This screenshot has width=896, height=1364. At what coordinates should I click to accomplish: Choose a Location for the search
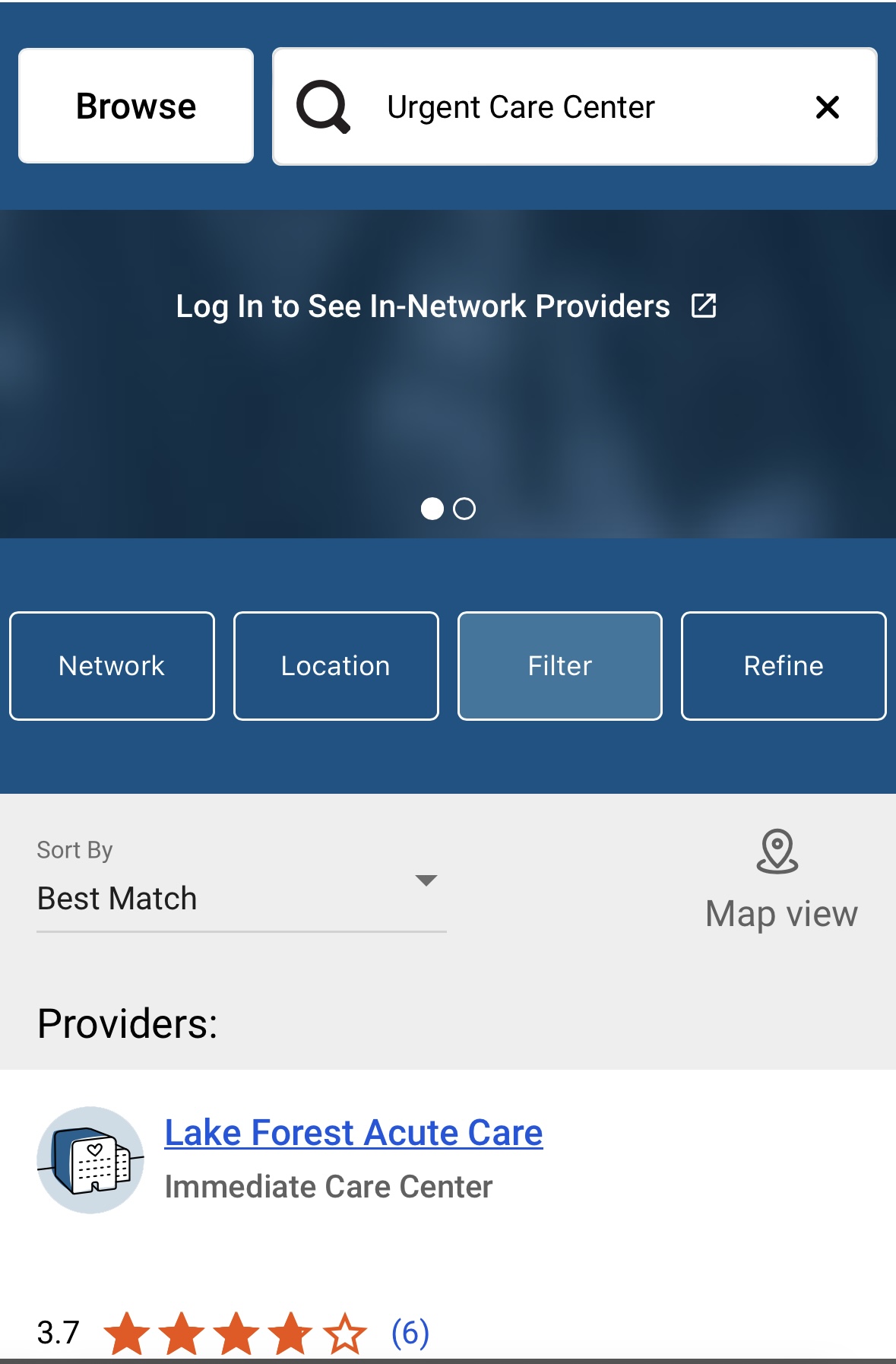point(336,666)
